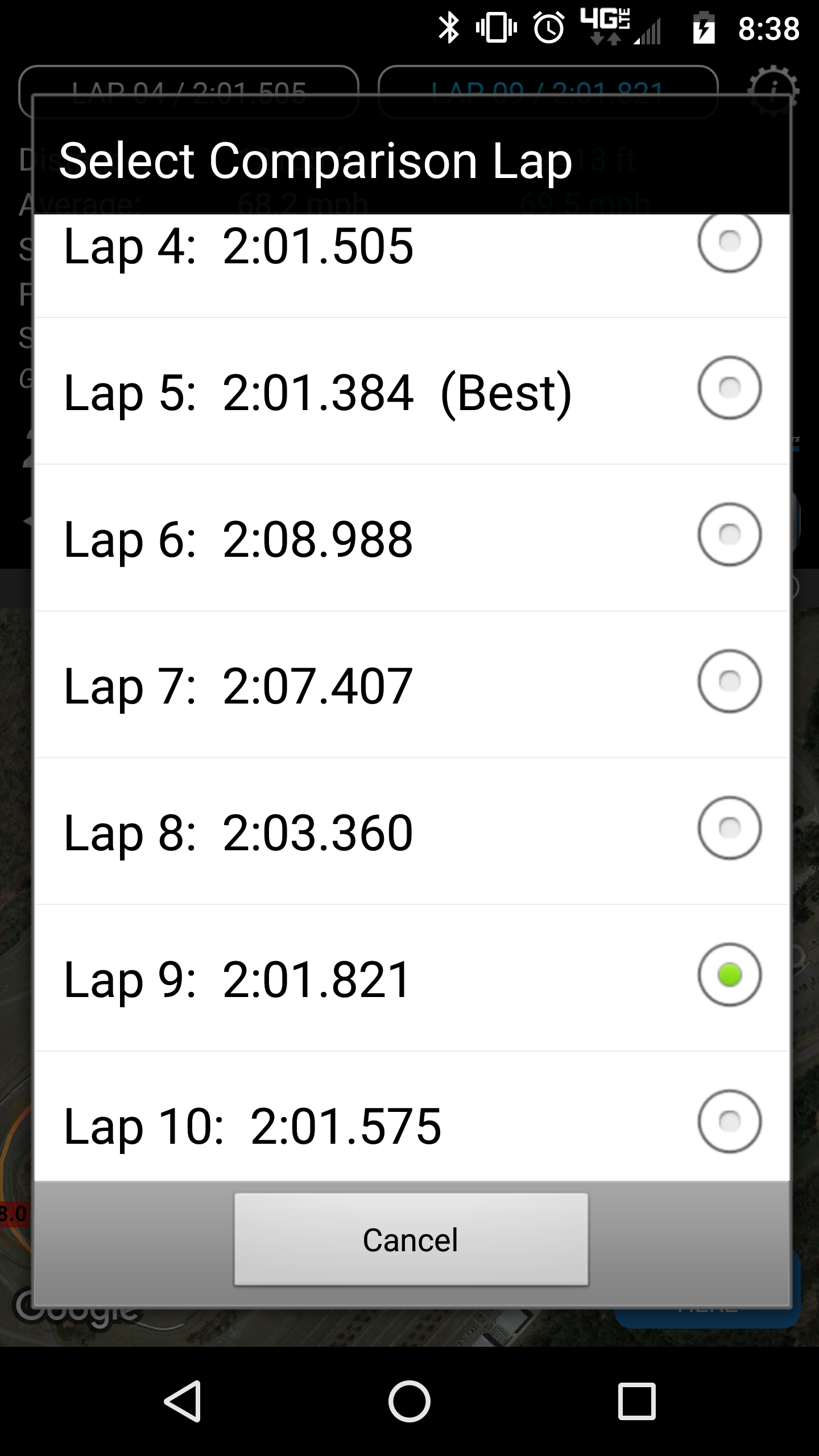The height and width of the screenshot is (1456, 819).
Task: Tap the Lap 9 radio option
Action: 729,975
